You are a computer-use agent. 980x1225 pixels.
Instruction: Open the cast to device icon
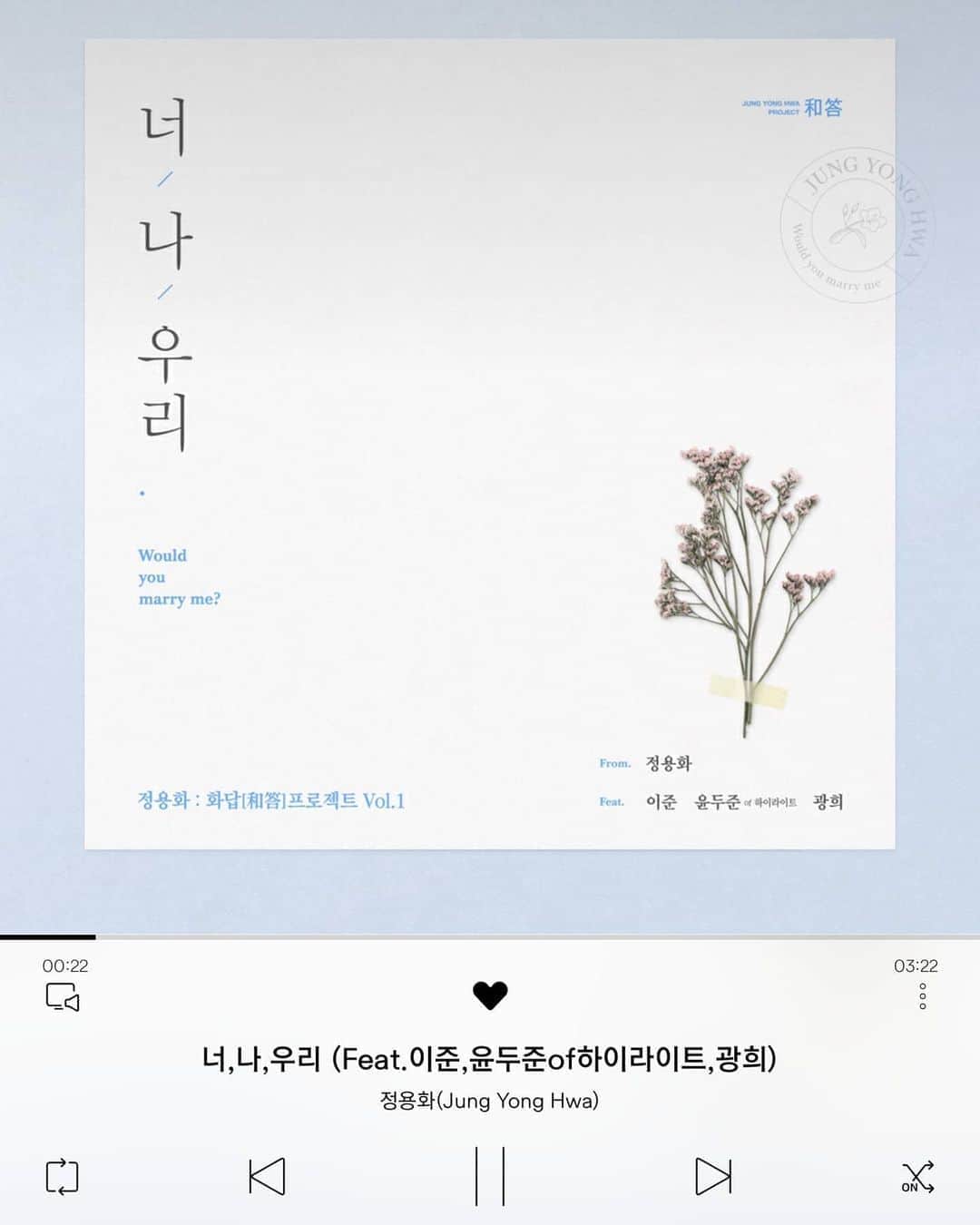pyautogui.click(x=63, y=997)
